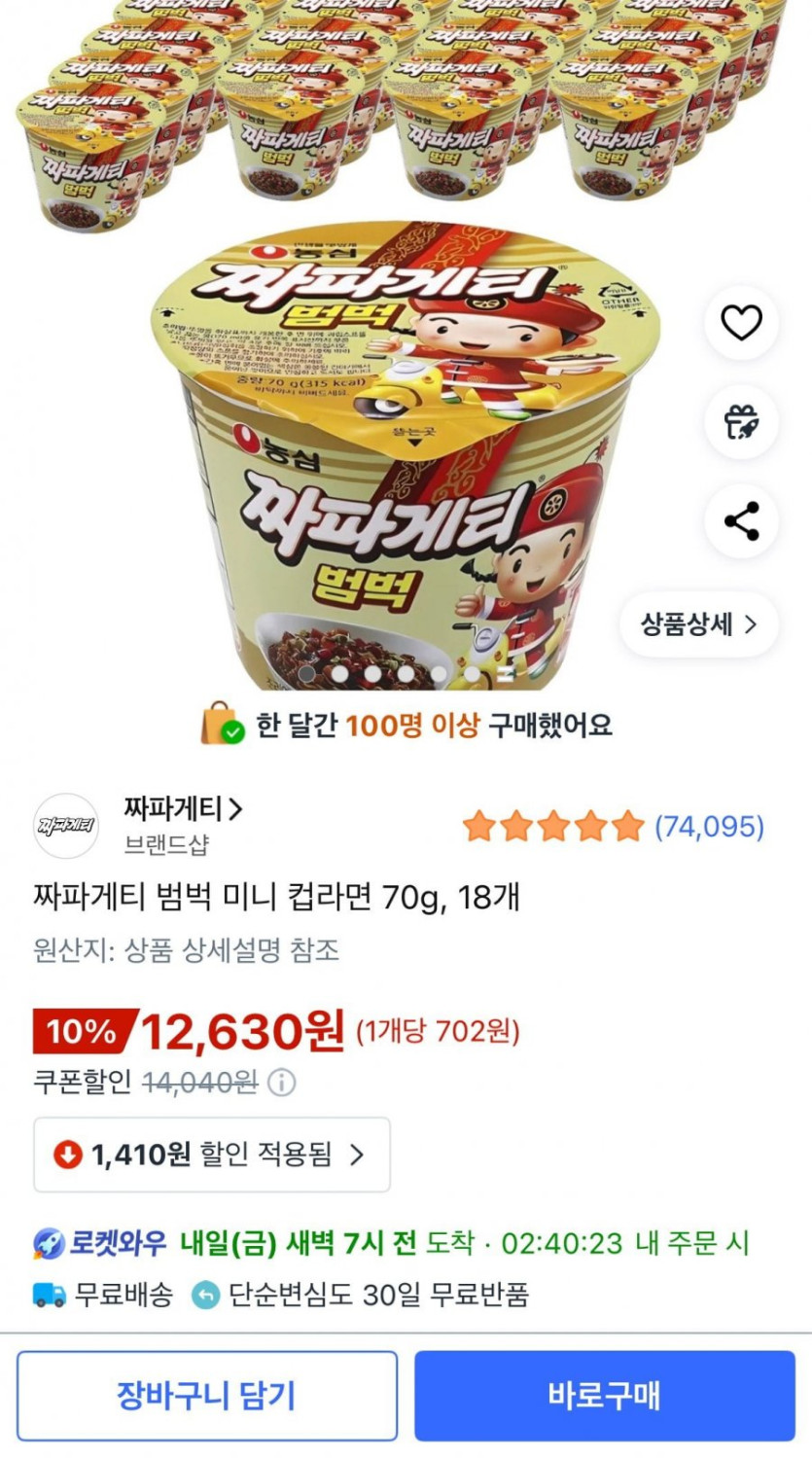This screenshot has height=1458, width=812.
Task: Open the gift icon button
Action: coord(741,422)
